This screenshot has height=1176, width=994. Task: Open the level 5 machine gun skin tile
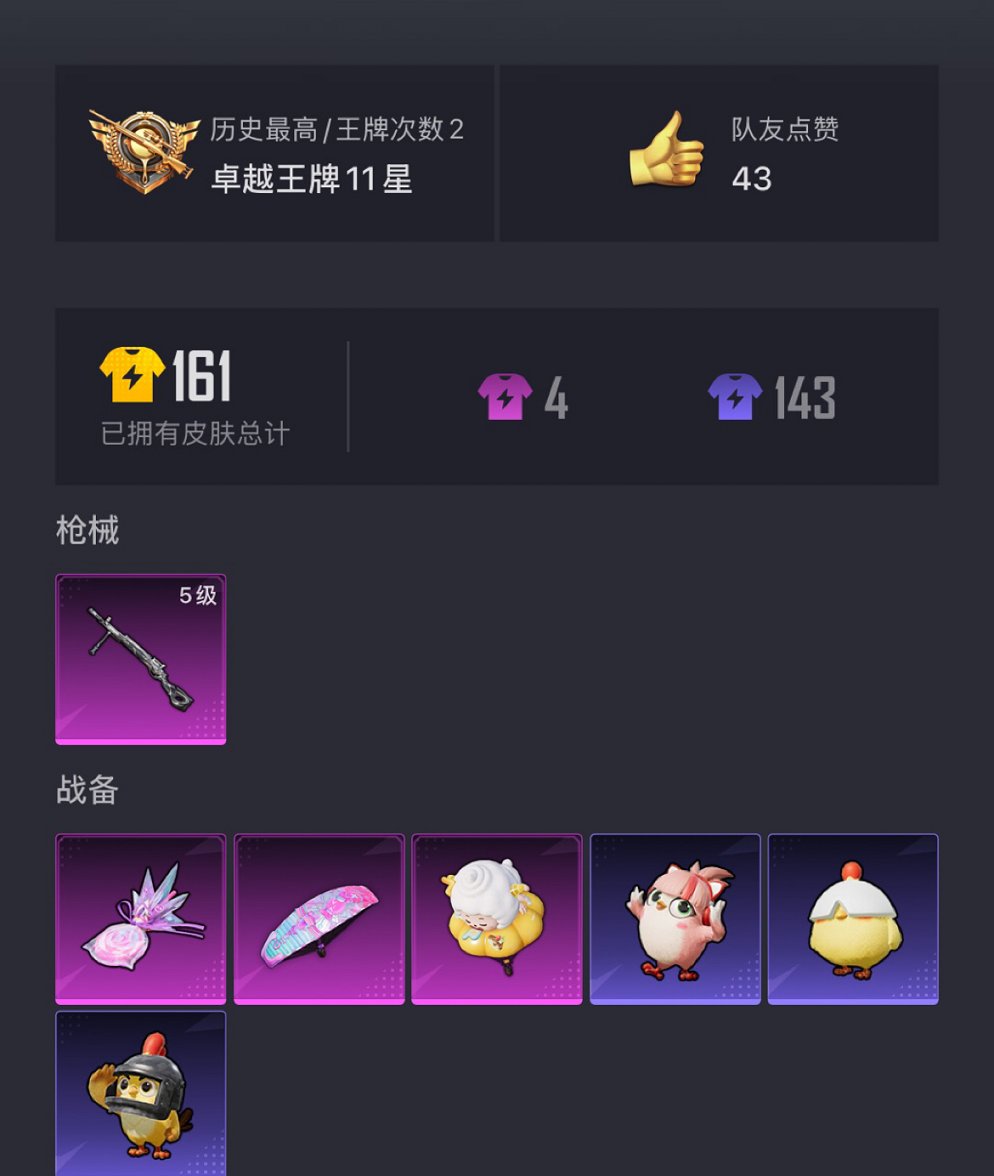click(x=140, y=658)
